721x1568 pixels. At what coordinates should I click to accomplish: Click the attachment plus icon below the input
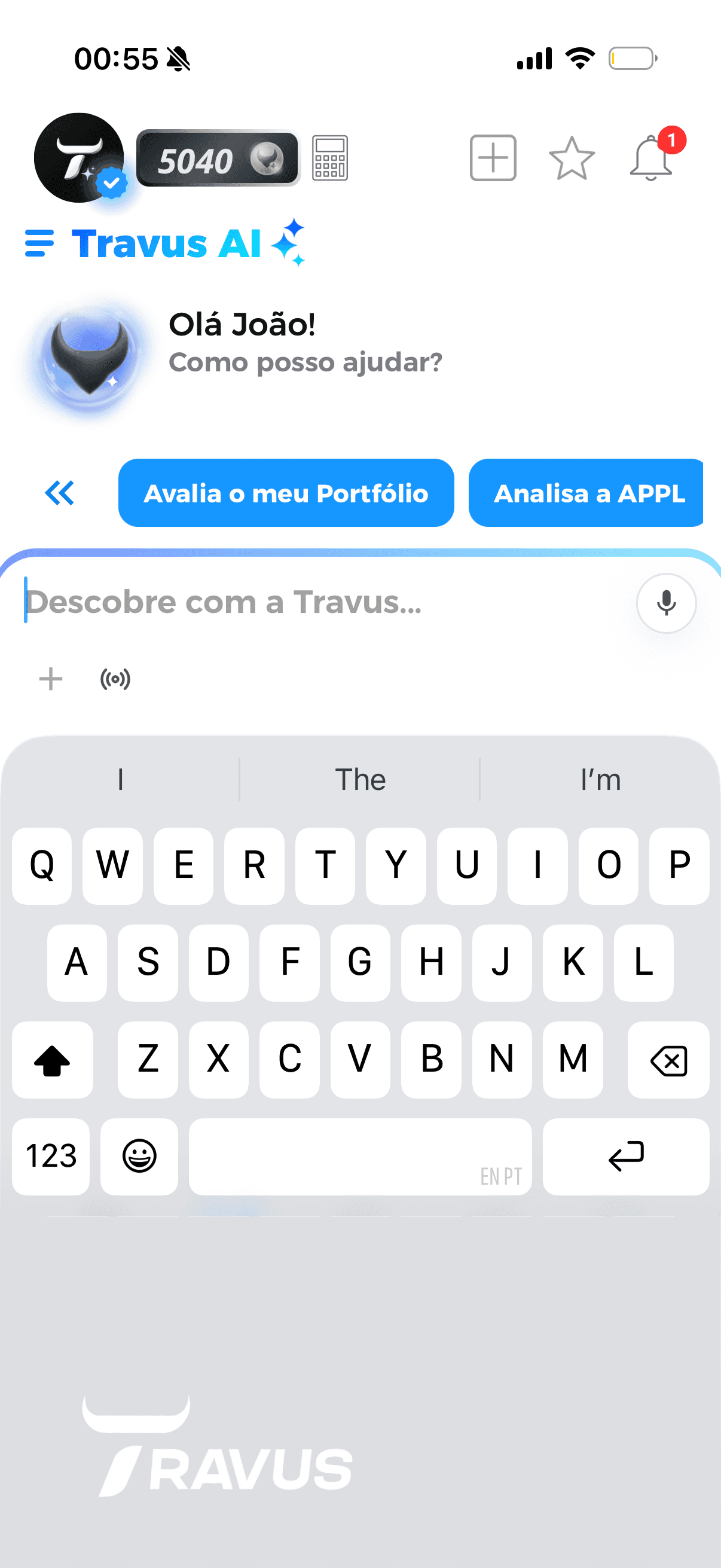pos(50,678)
